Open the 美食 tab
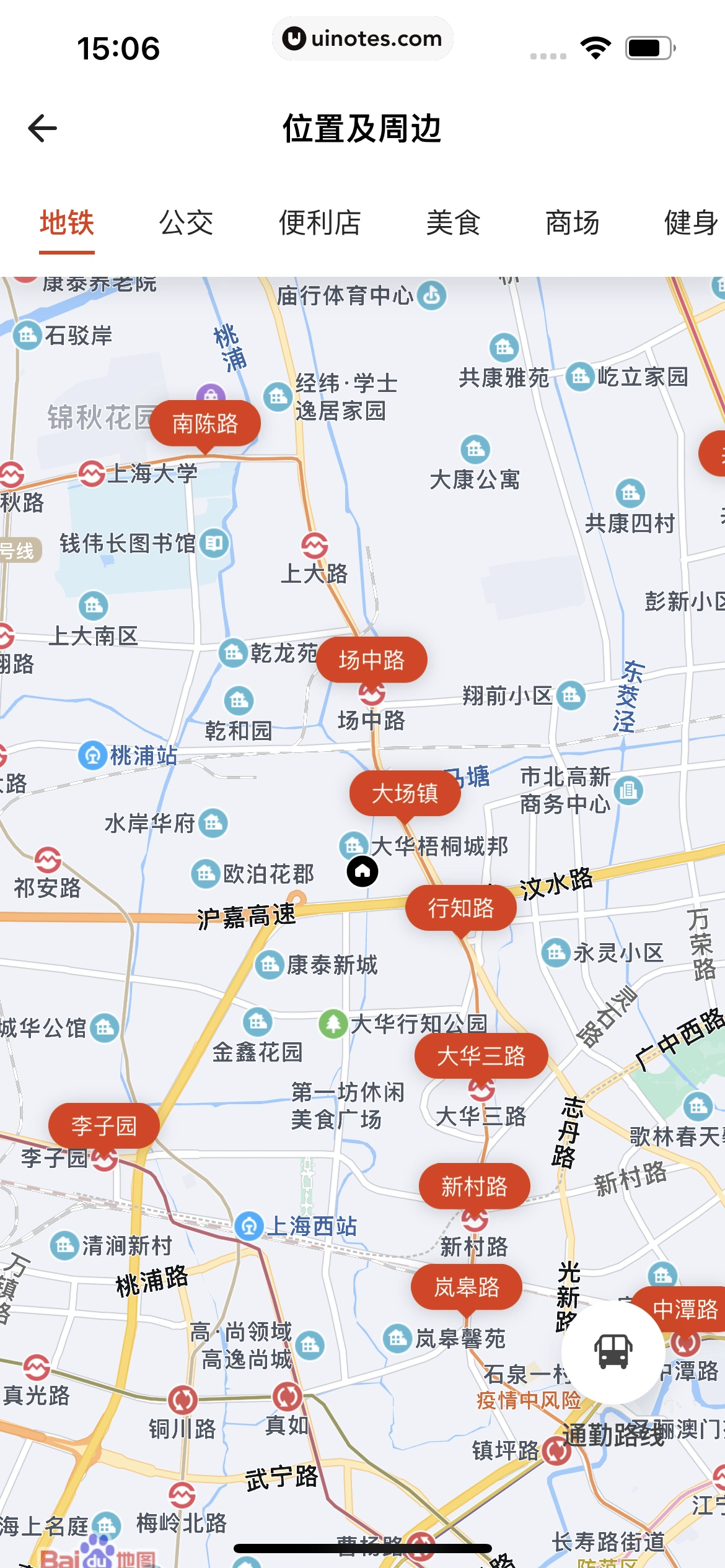The image size is (725, 1568). point(453,224)
